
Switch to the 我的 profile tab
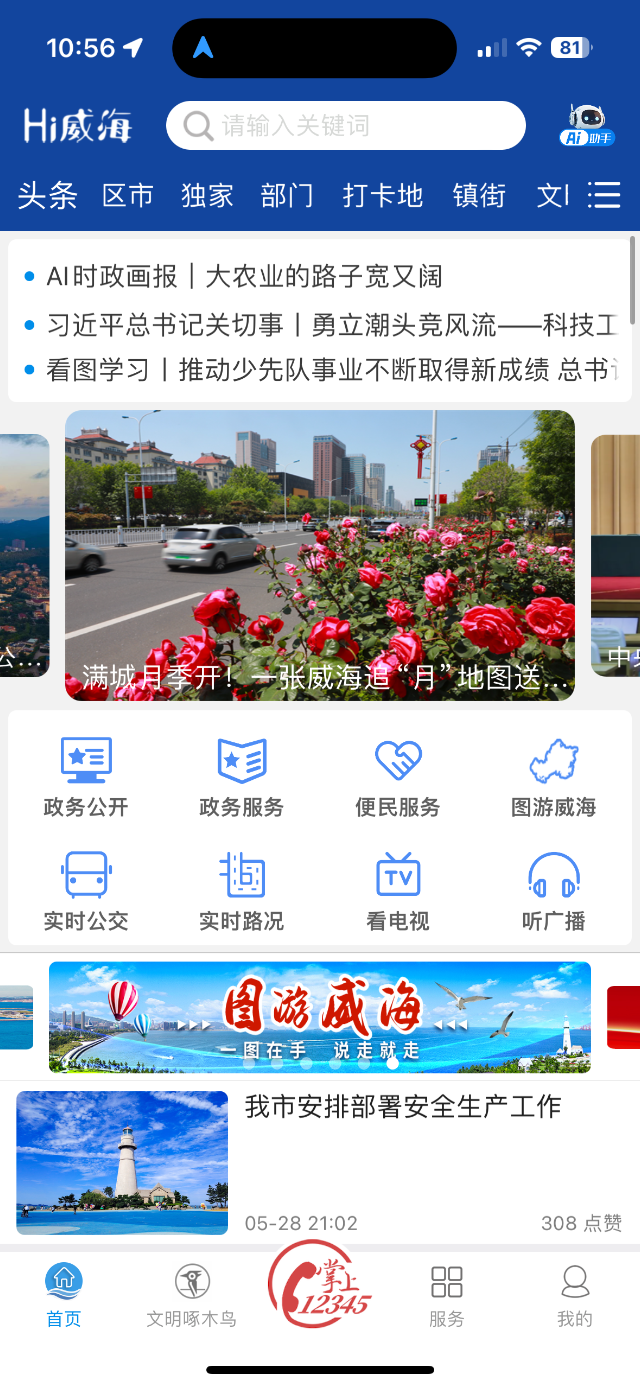(574, 1296)
